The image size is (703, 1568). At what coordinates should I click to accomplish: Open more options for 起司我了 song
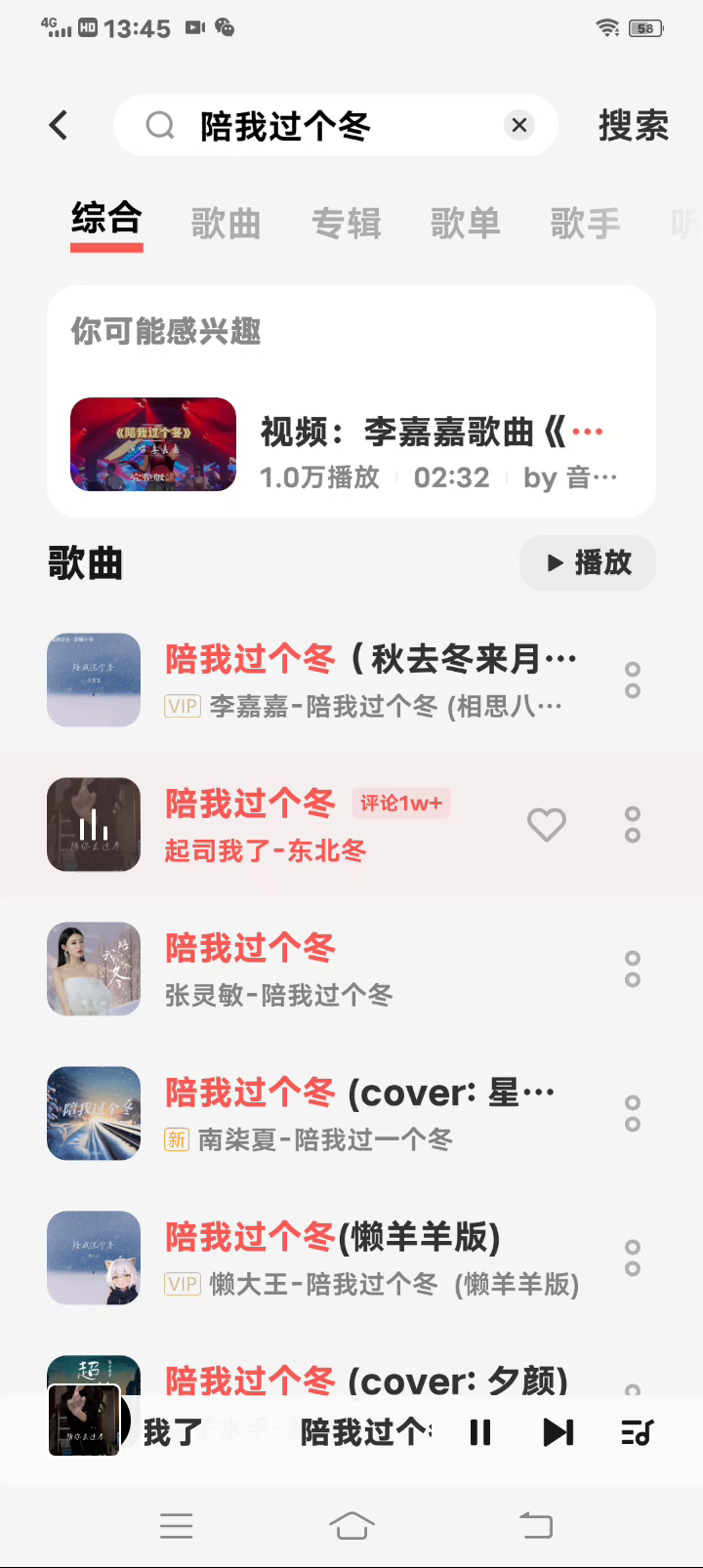tap(633, 825)
